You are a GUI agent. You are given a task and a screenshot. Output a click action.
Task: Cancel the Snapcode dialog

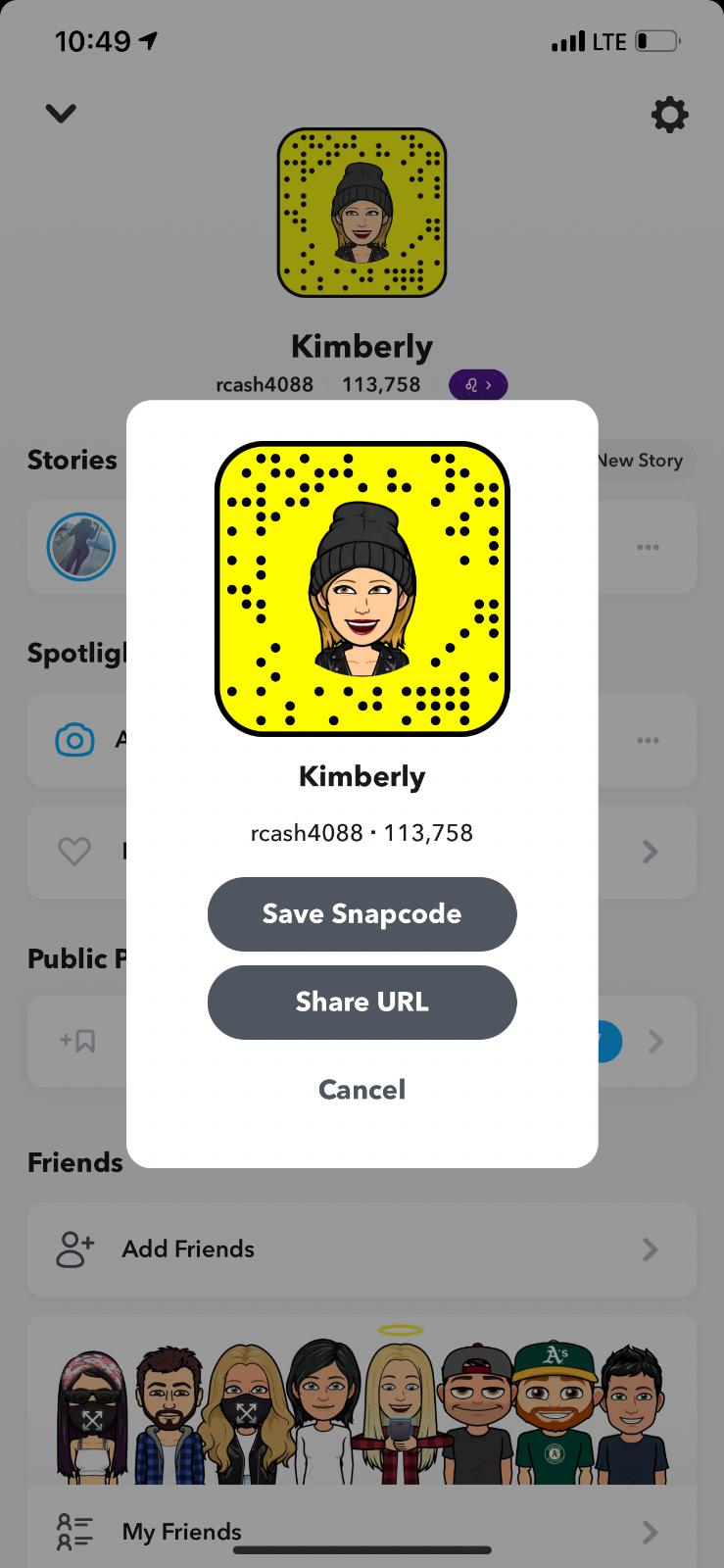point(362,1089)
